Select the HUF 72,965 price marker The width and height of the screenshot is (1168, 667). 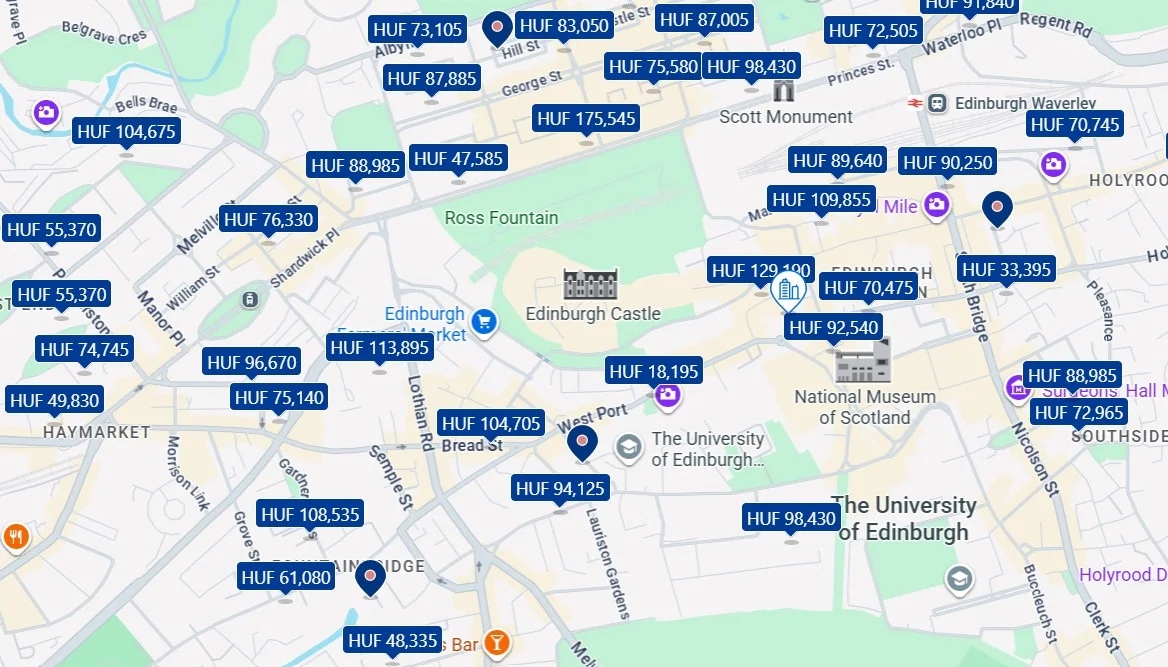(x=1079, y=412)
